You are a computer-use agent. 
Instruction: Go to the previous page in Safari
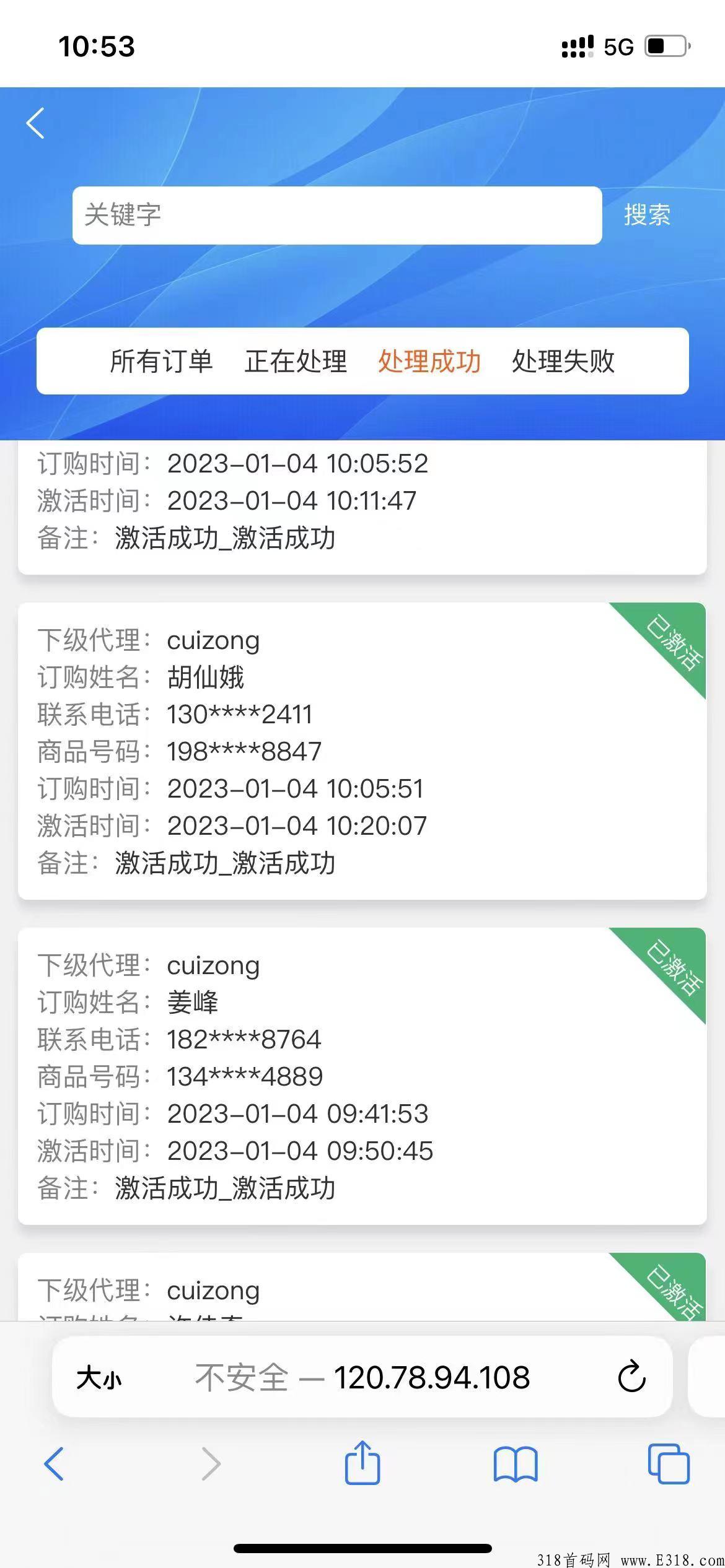pos(54,1464)
